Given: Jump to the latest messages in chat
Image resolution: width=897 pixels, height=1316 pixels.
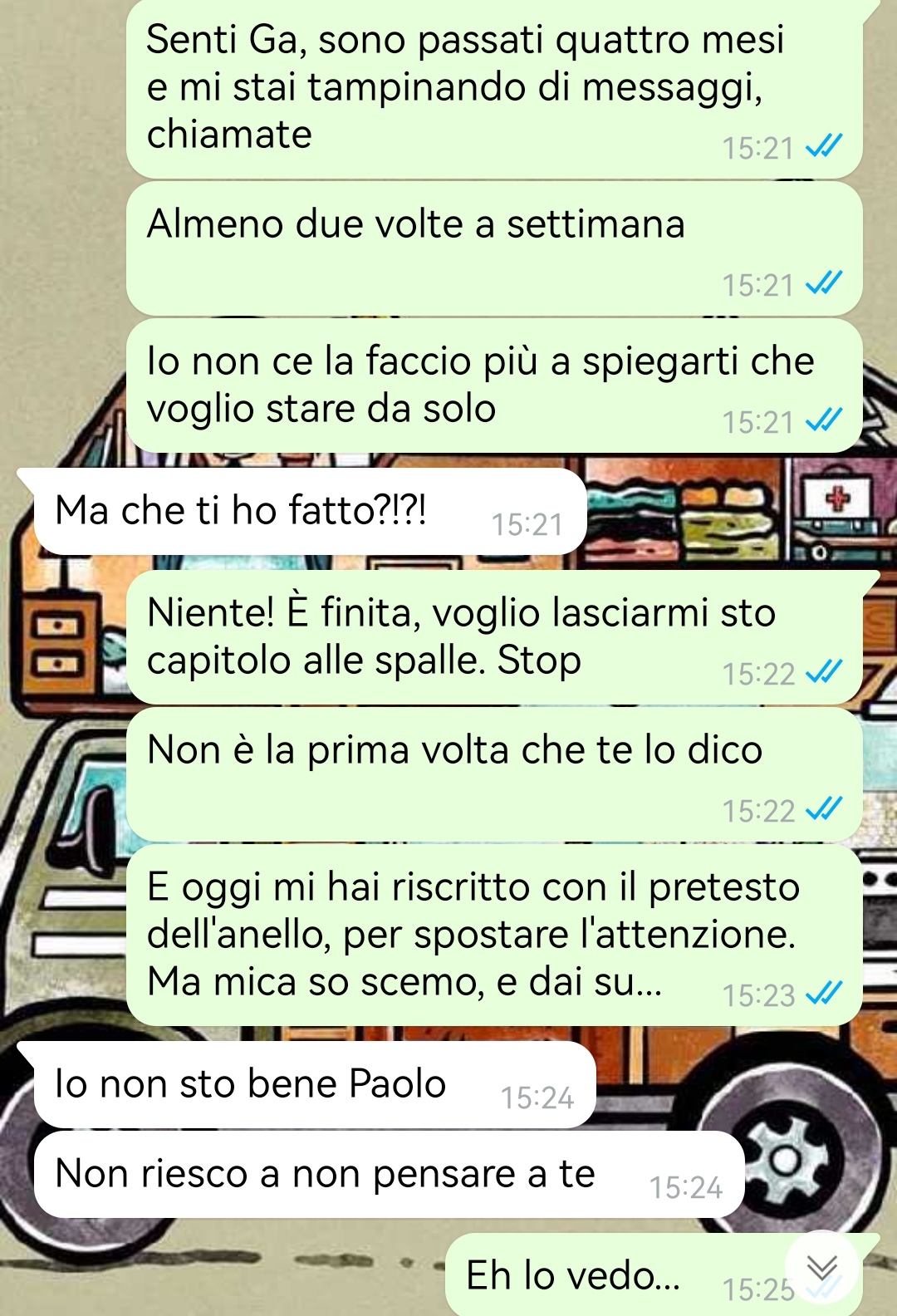Looking at the screenshot, I should [x=821, y=1268].
